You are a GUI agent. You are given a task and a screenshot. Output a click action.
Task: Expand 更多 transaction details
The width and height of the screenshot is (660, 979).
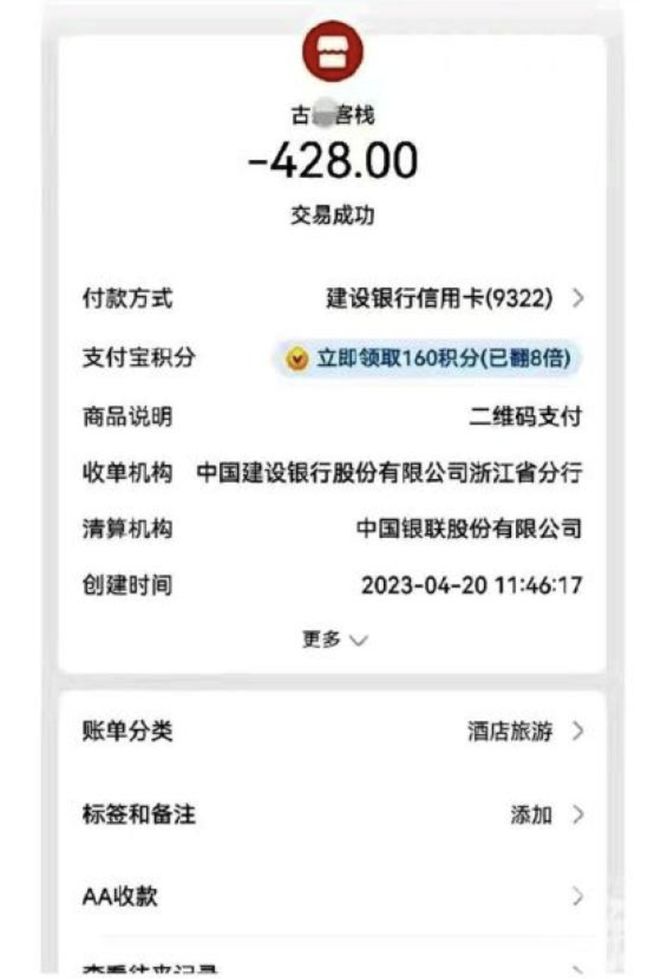pos(334,640)
